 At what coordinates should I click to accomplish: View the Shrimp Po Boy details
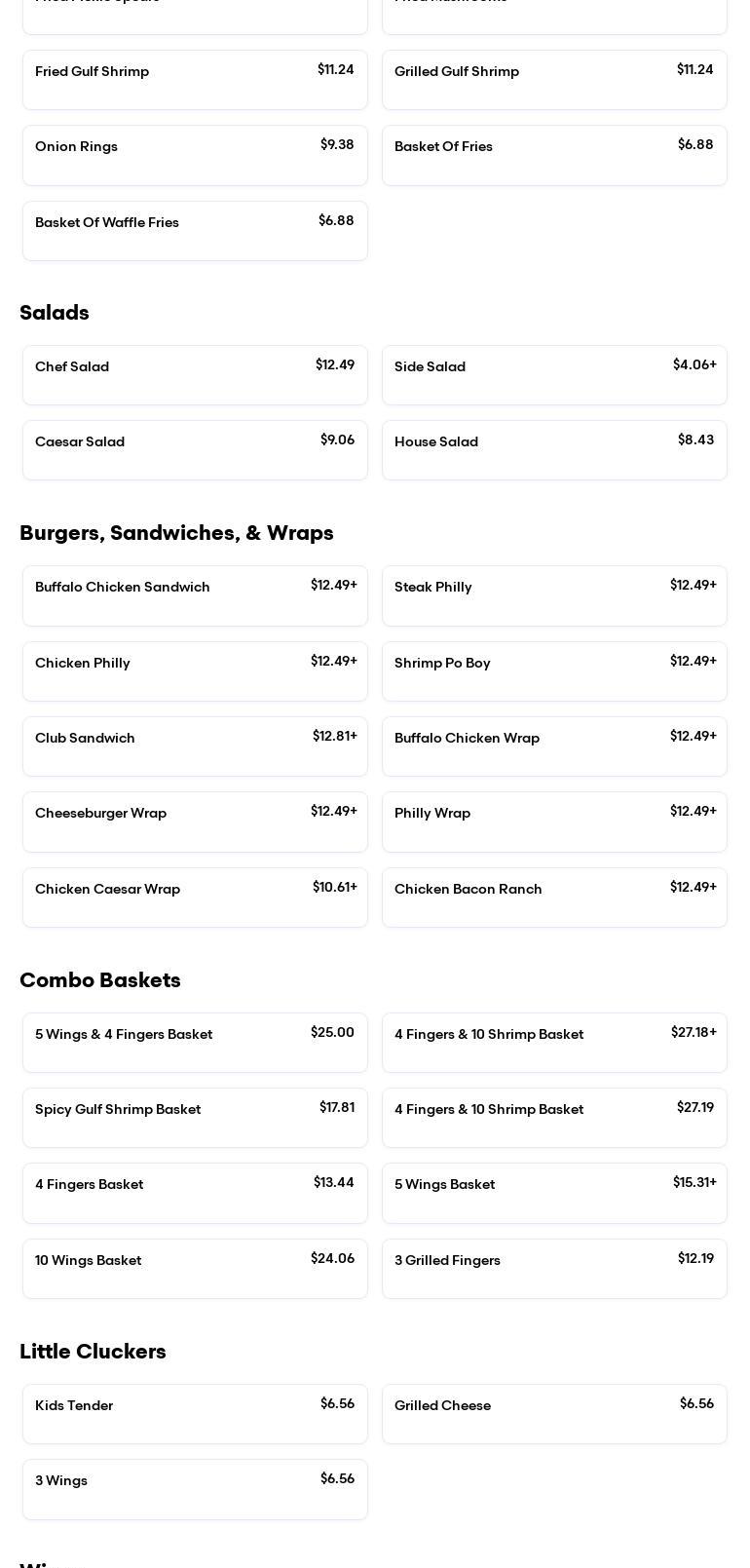(554, 671)
